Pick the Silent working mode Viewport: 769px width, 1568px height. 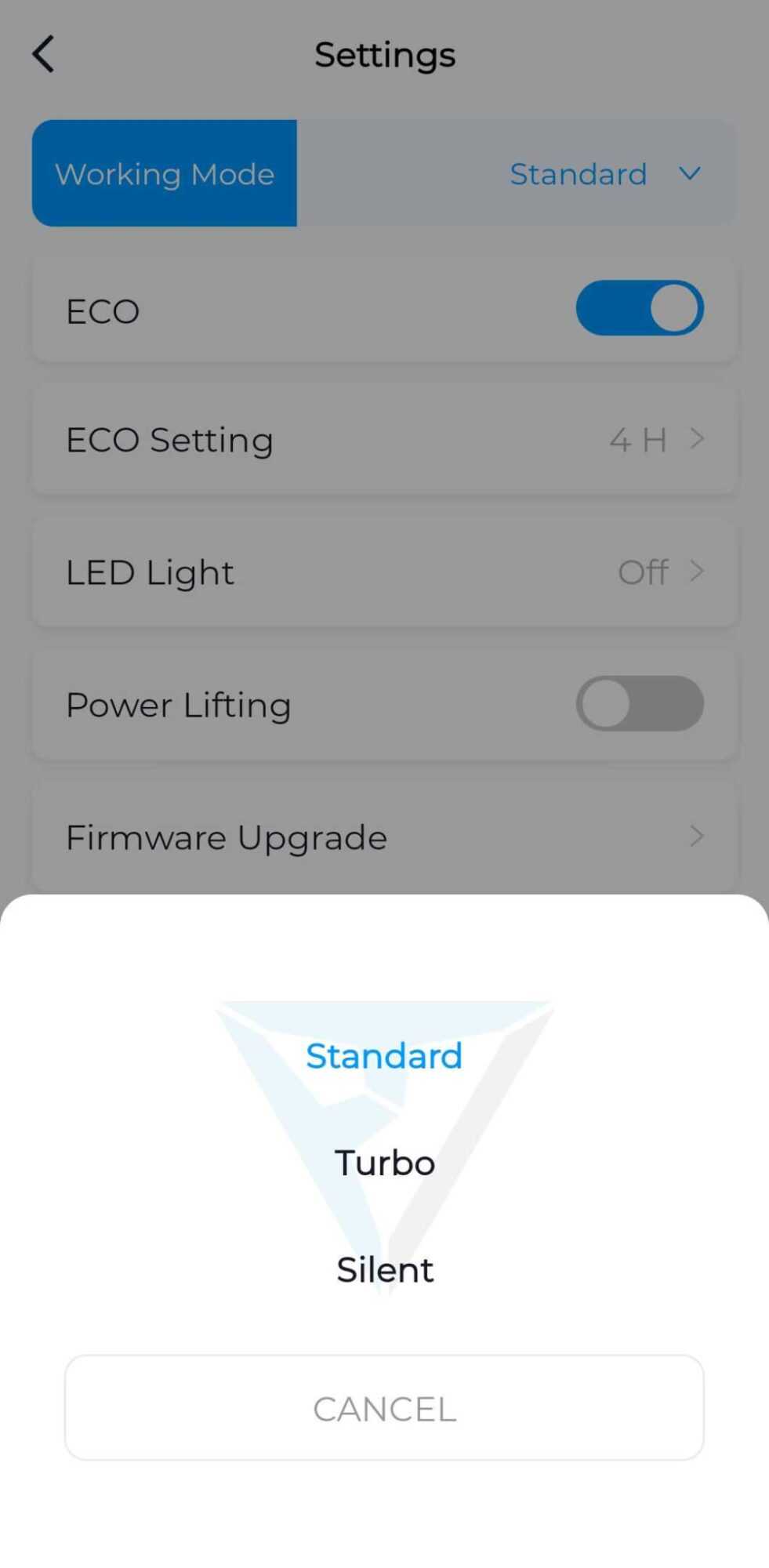[384, 1269]
